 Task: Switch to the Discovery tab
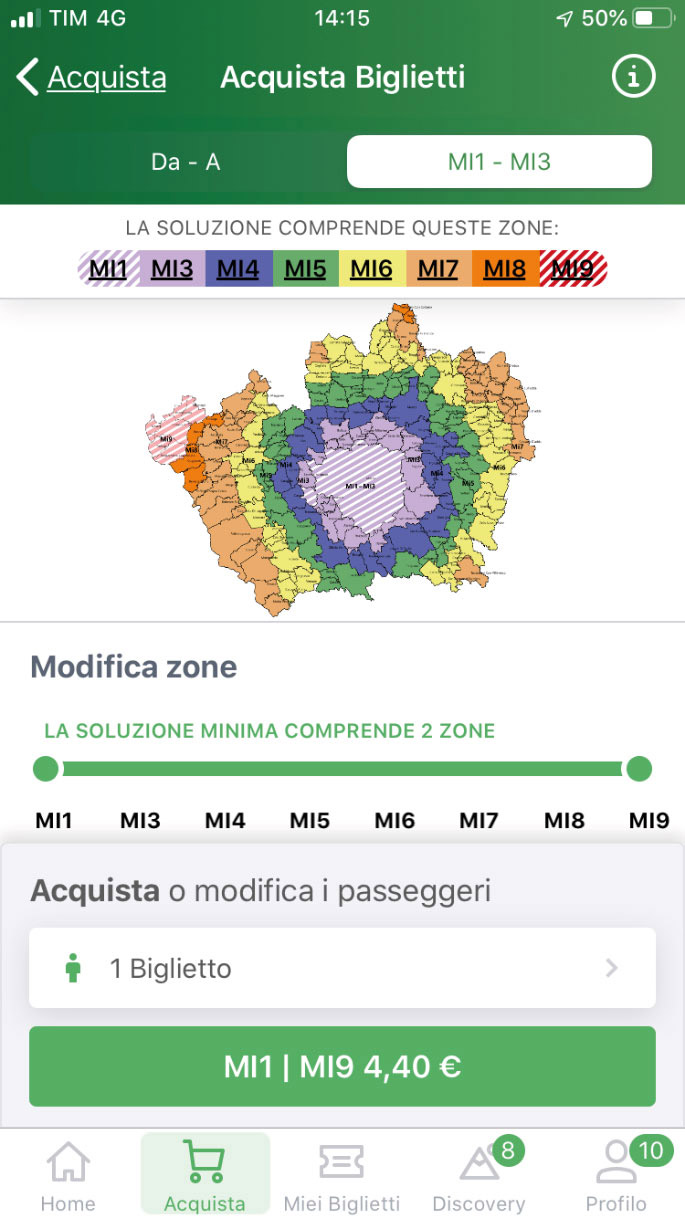coord(478,1175)
